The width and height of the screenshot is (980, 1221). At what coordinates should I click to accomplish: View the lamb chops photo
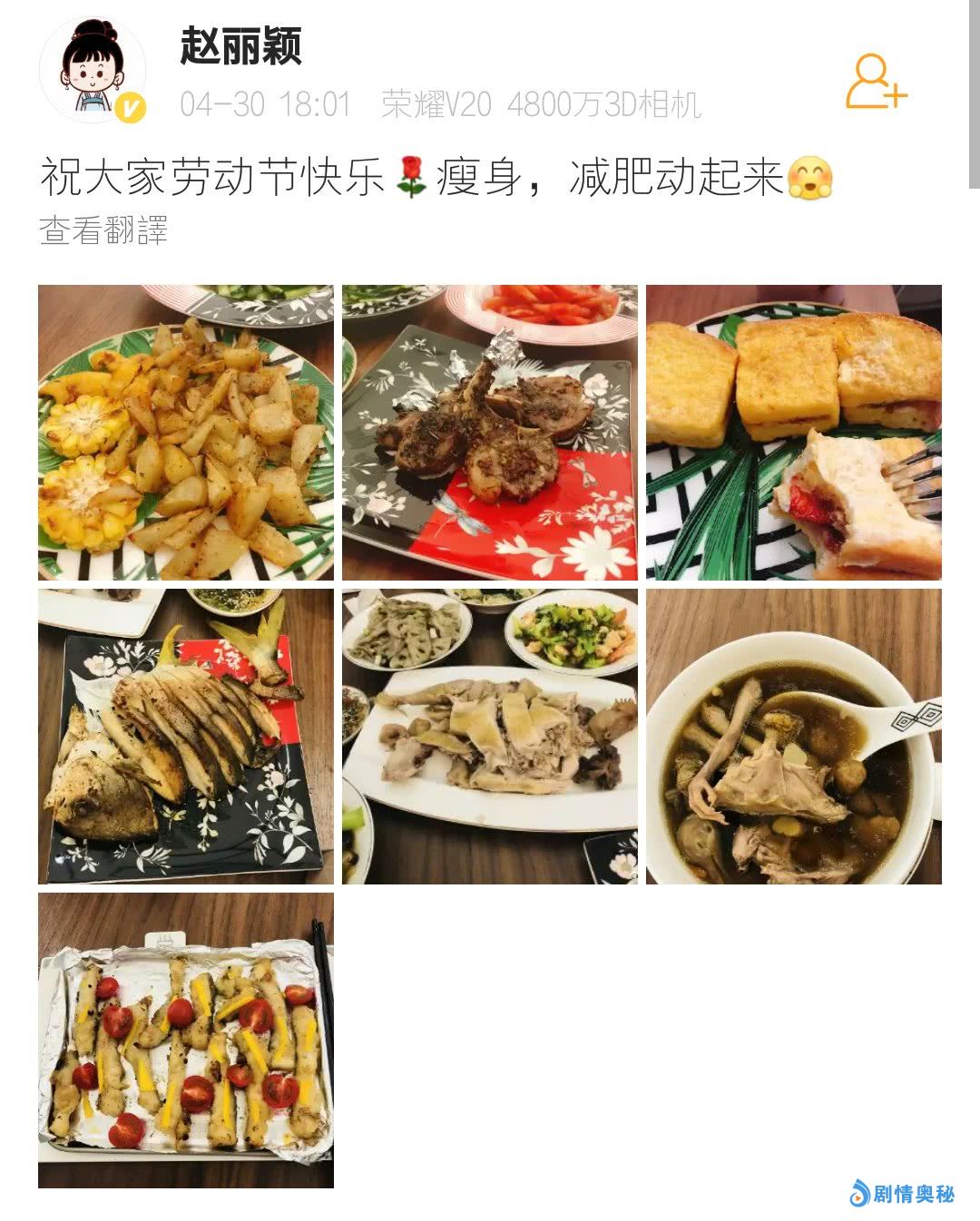click(x=490, y=433)
